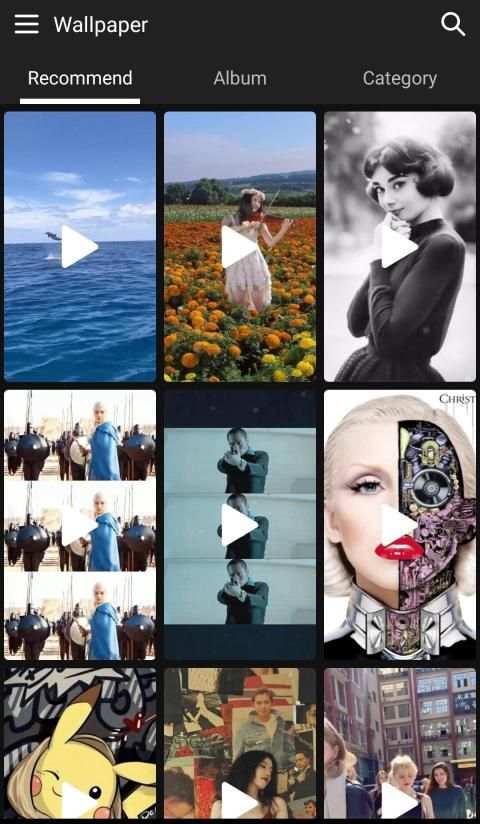Screen dimensions: 480x824
Task: Switch to the Album tab
Action: click(240, 78)
